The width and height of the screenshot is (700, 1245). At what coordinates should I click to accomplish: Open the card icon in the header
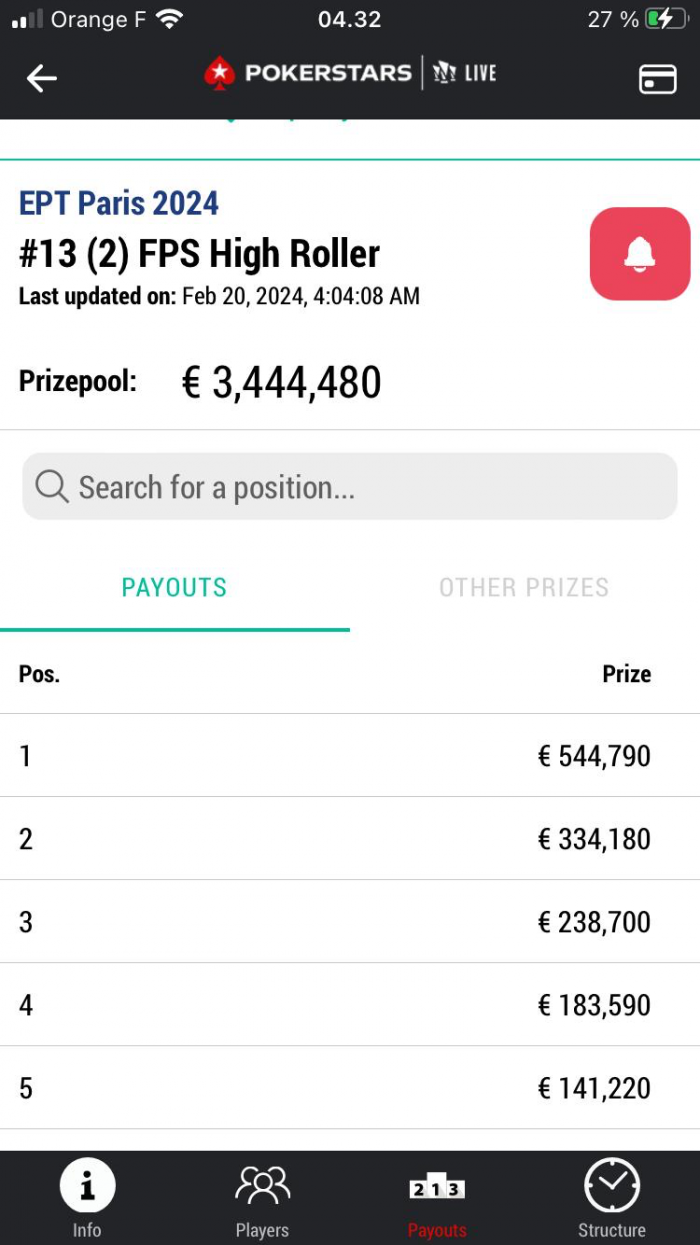(x=657, y=79)
